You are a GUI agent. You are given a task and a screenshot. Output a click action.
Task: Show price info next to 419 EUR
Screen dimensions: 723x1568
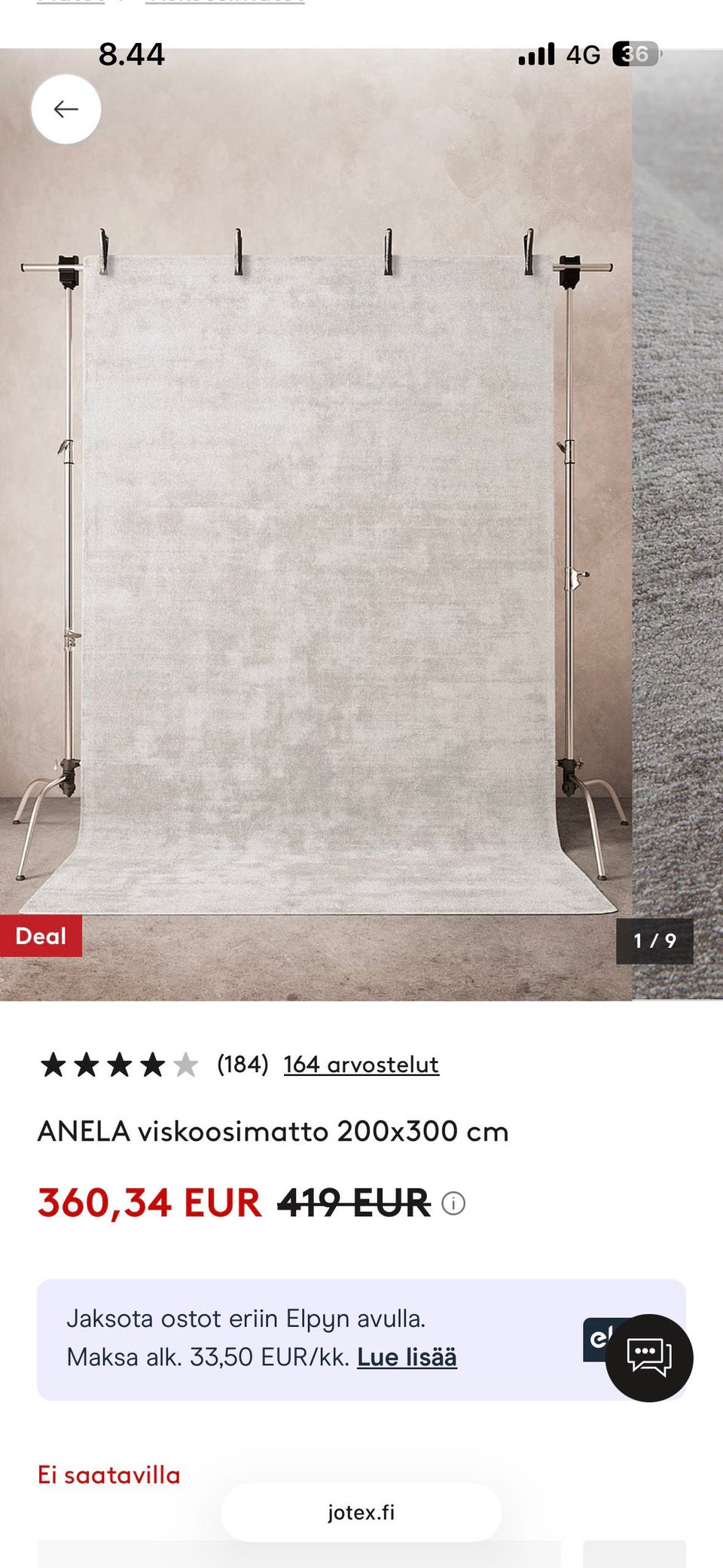tap(453, 1203)
